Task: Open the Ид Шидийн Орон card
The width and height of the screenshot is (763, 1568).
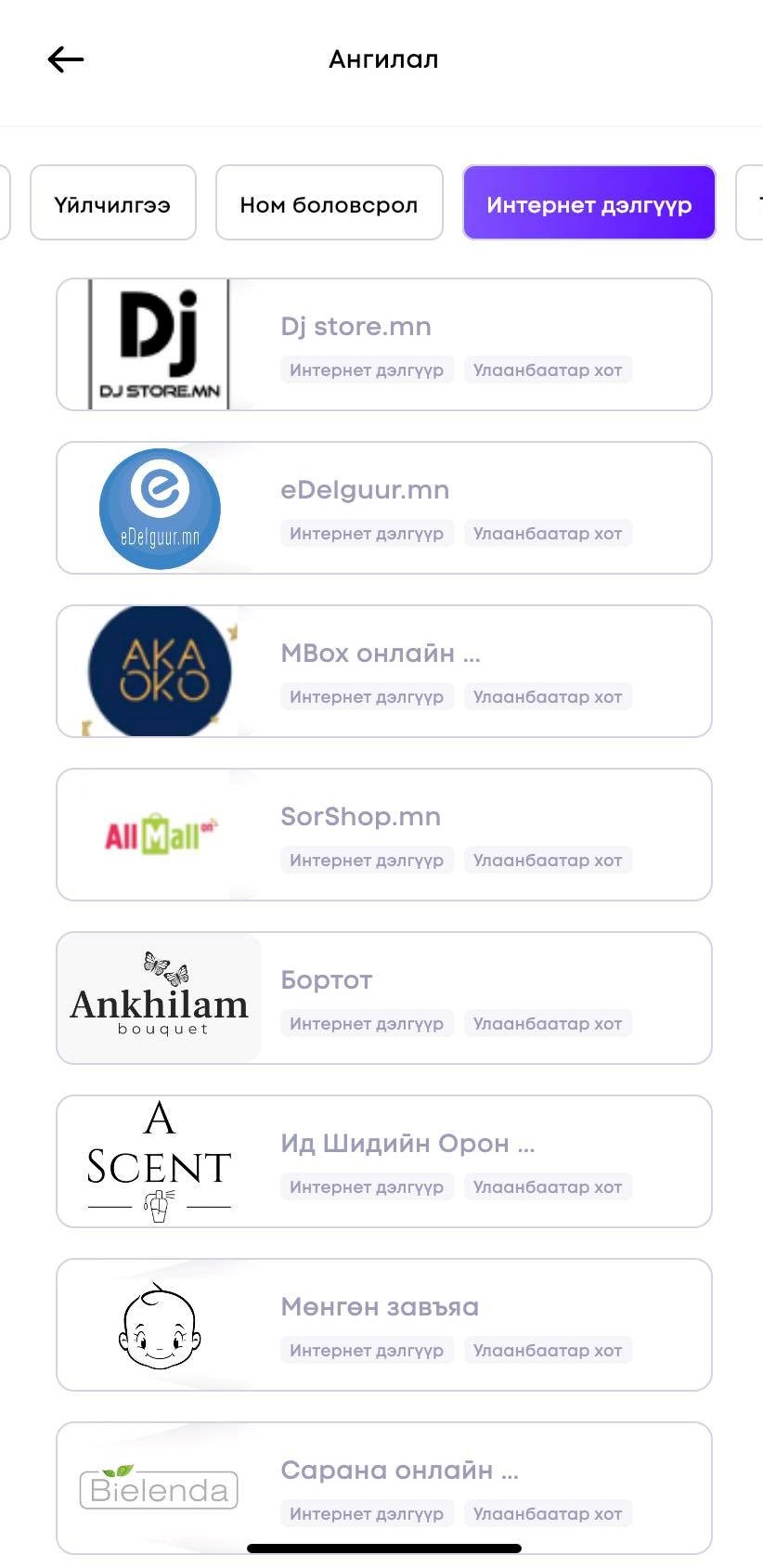Action: (384, 1161)
